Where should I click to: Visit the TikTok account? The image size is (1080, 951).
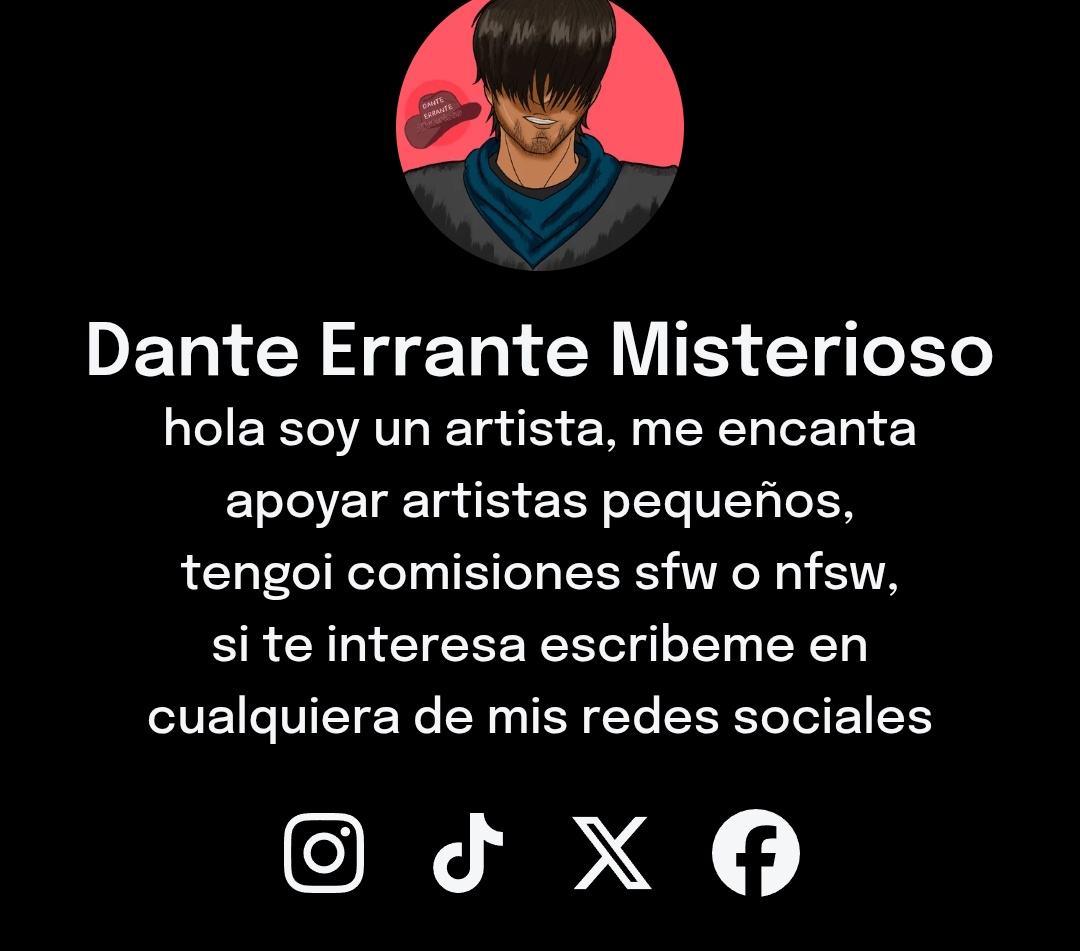pos(467,852)
